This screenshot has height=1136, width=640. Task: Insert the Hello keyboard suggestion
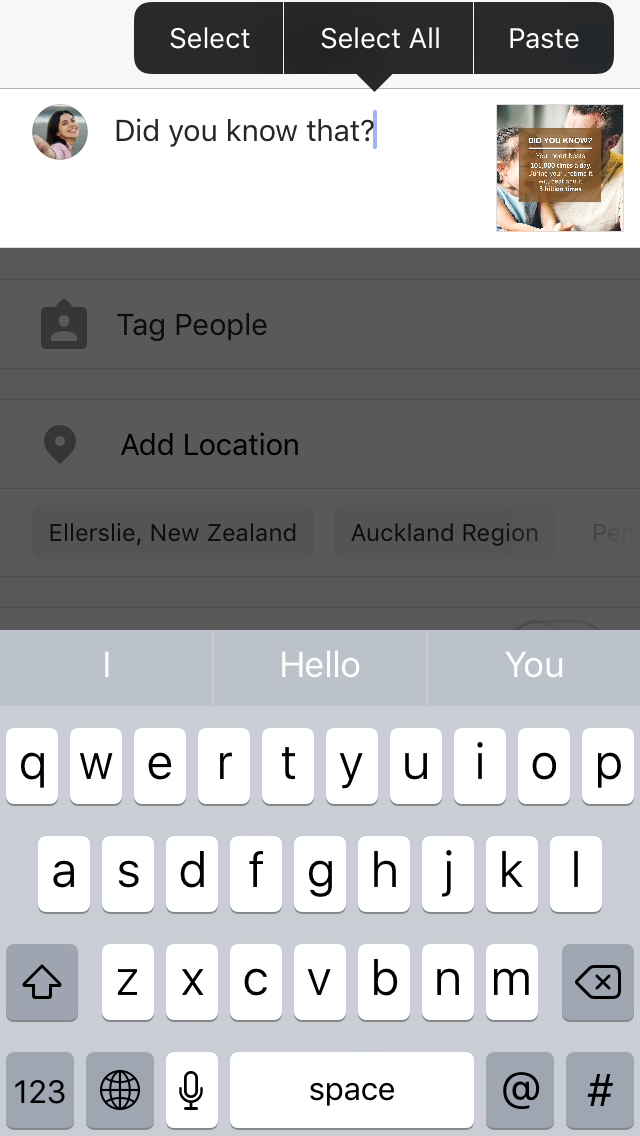[x=320, y=665]
